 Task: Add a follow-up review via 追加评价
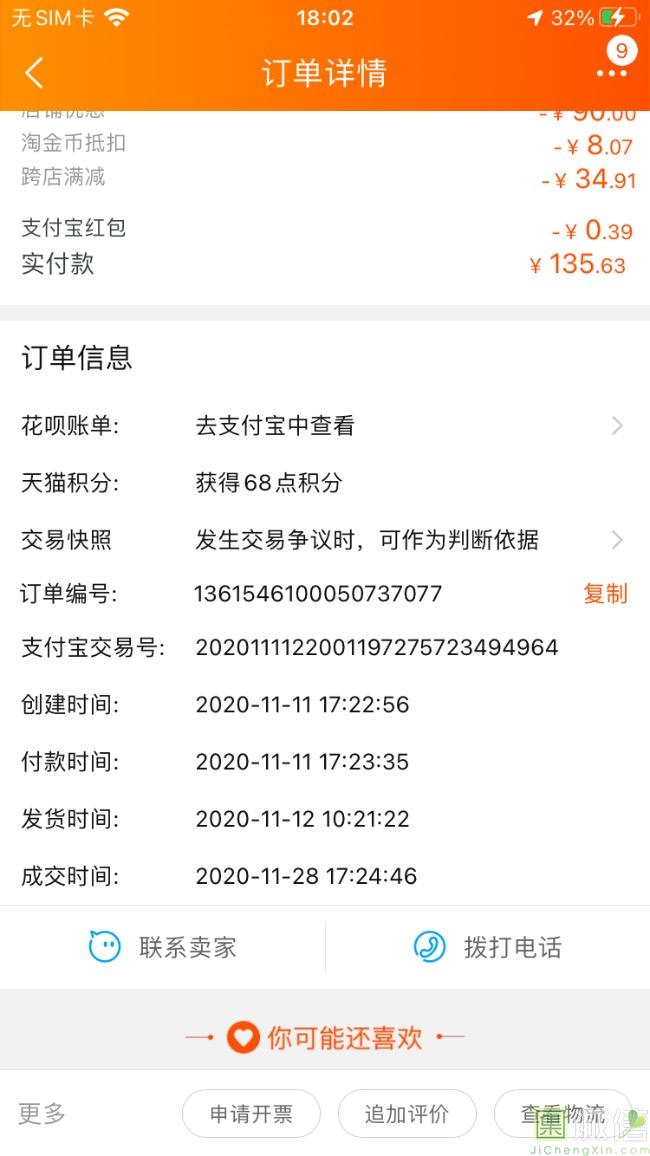[407, 1114]
